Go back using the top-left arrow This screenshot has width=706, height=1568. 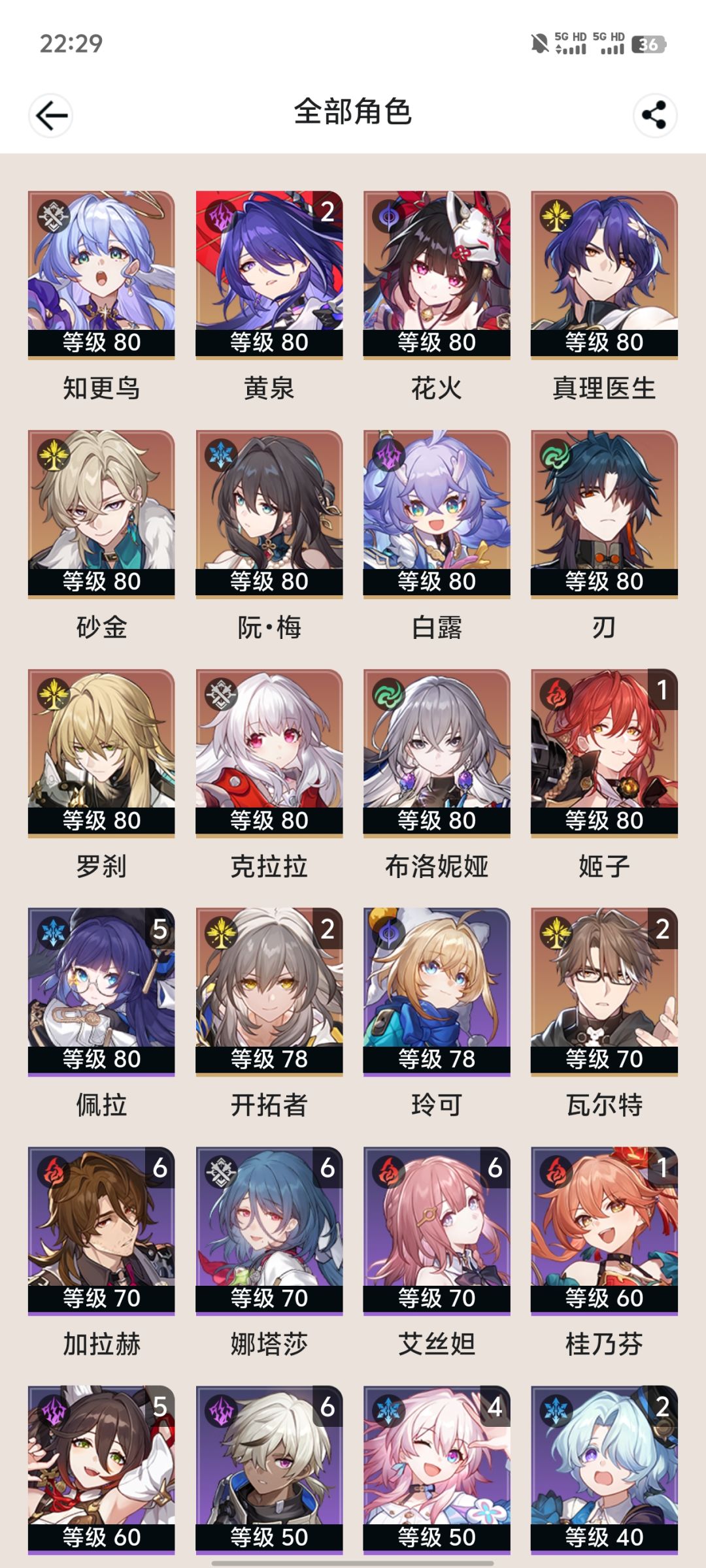point(51,116)
